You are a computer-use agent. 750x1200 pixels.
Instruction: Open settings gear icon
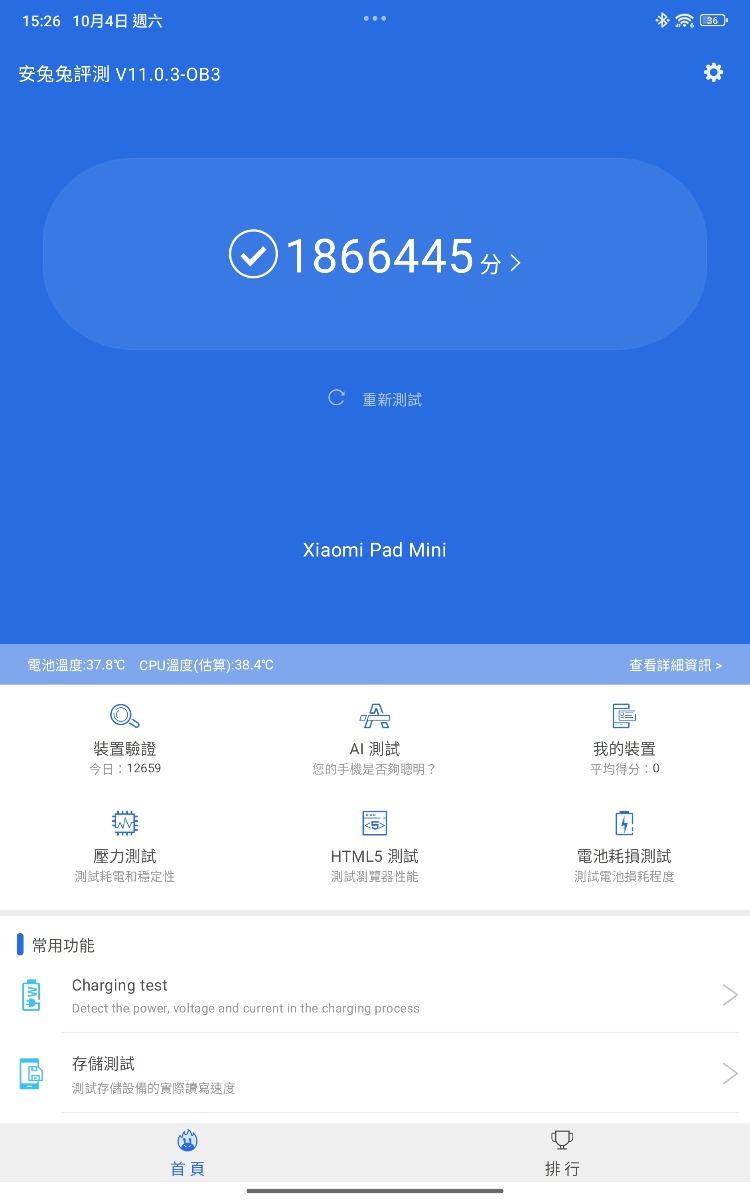[713, 72]
